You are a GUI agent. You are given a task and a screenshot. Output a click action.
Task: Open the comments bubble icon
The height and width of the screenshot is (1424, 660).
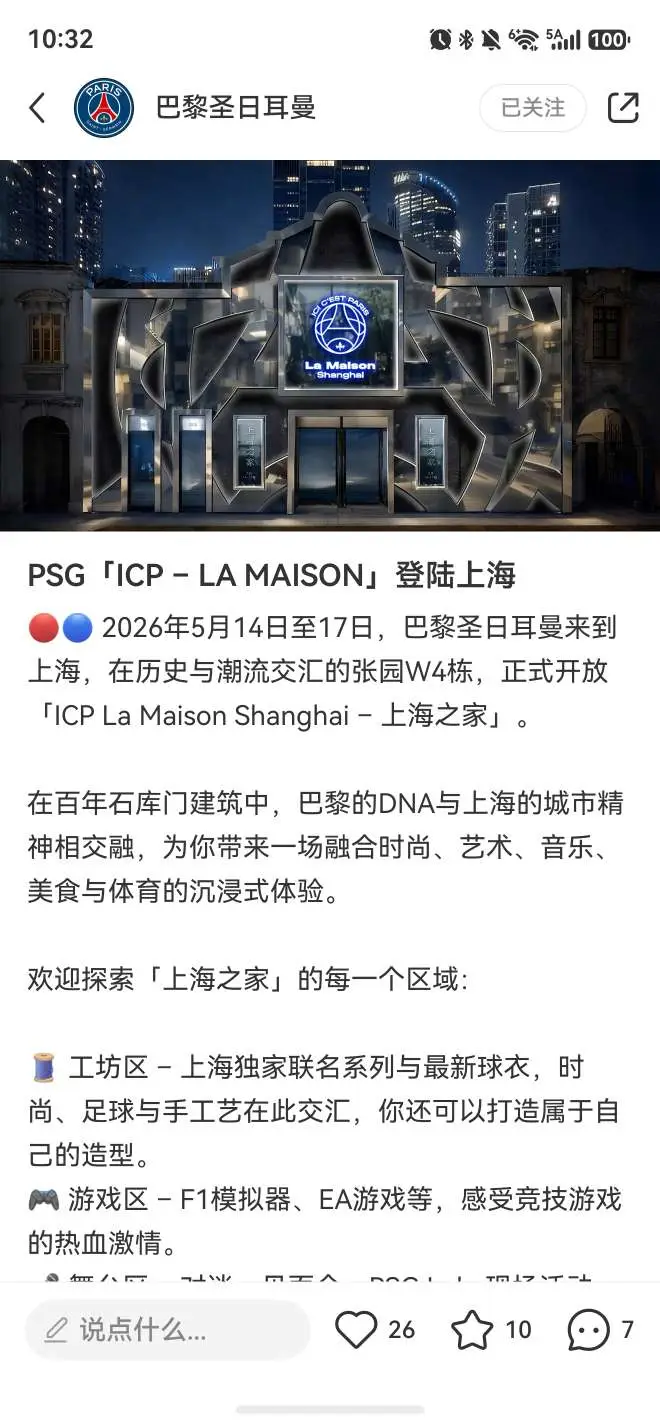[x=588, y=1330]
